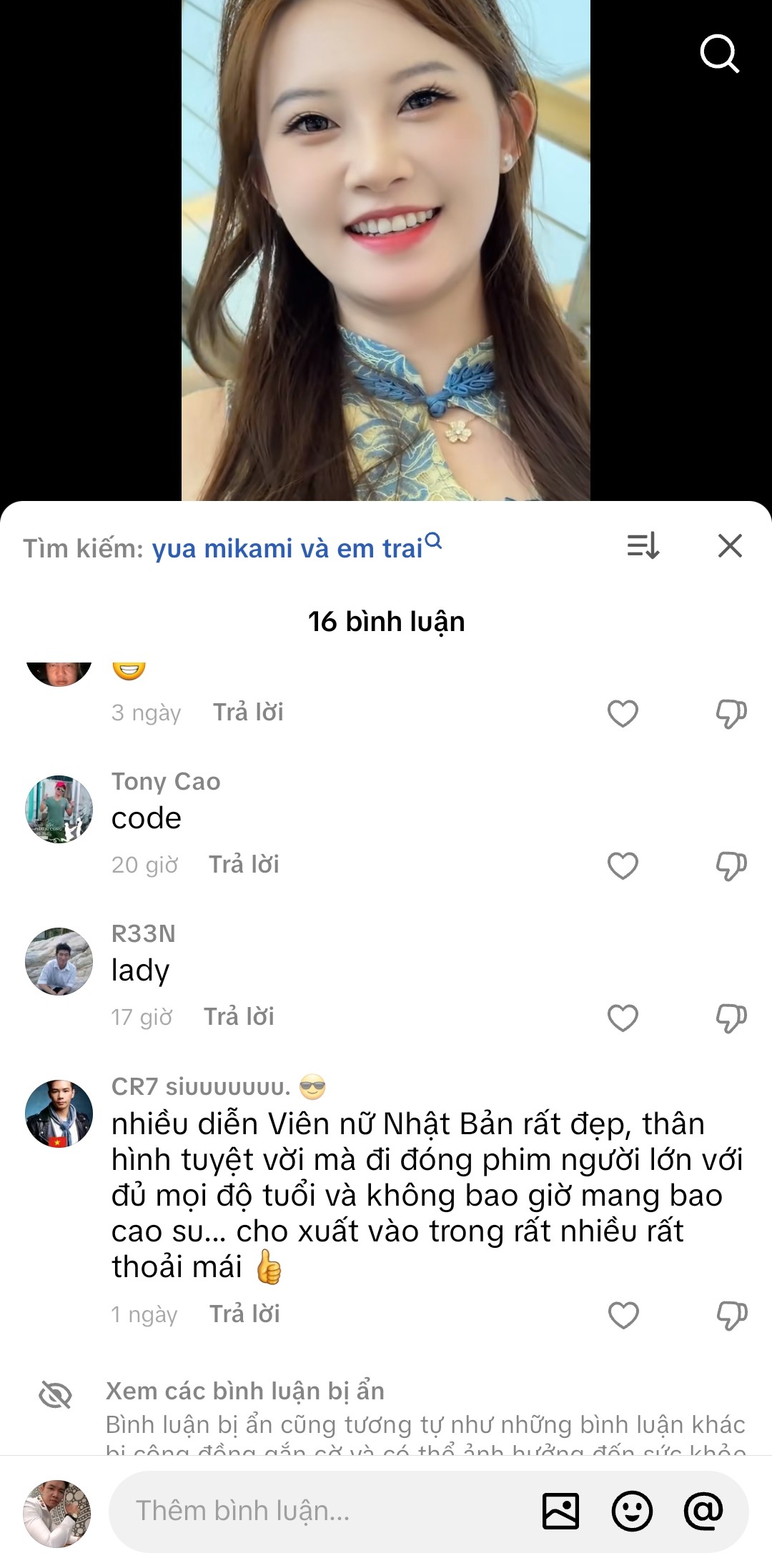Reply to R33N's comment
772x1568 pixels.
(x=239, y=1017)
